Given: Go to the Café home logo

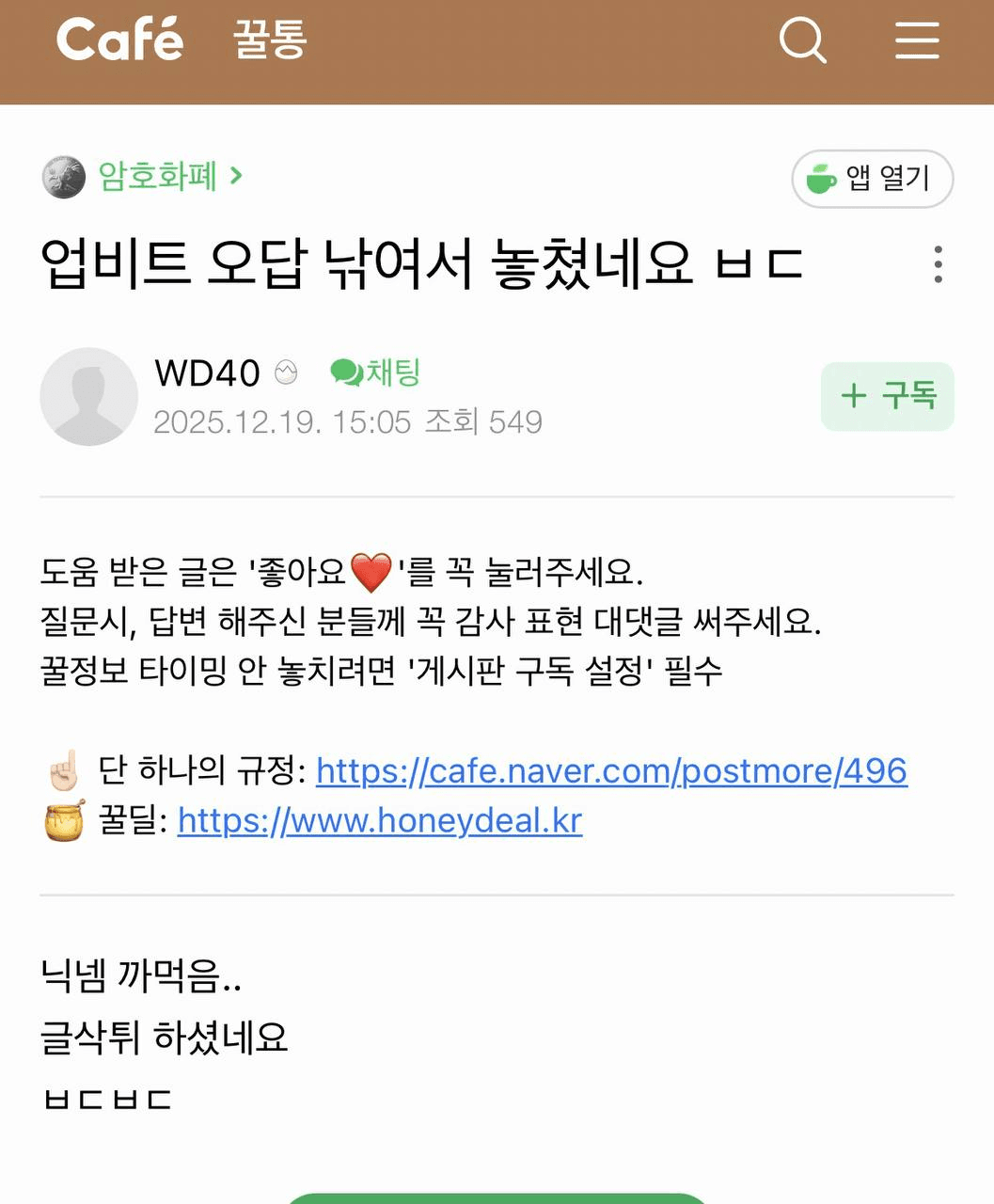Looking at the screenshot, I should (x=119, y=40).
